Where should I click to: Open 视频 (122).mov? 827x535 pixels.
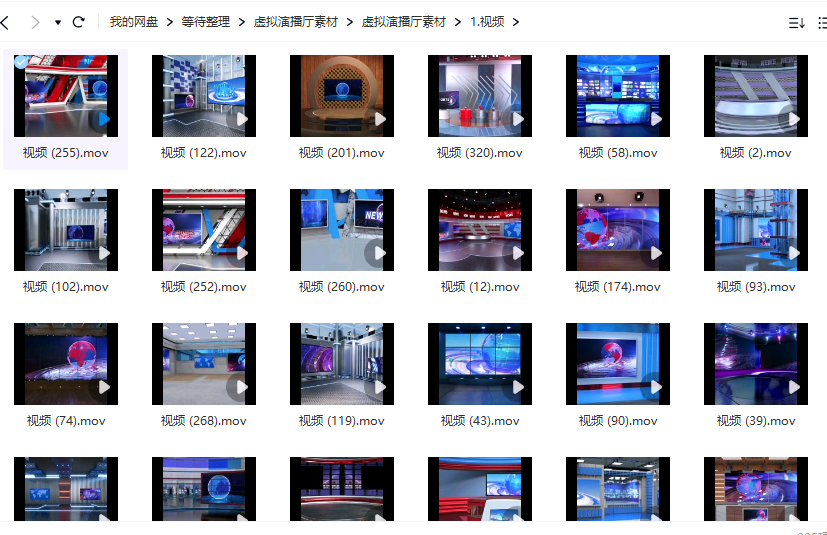203,96
